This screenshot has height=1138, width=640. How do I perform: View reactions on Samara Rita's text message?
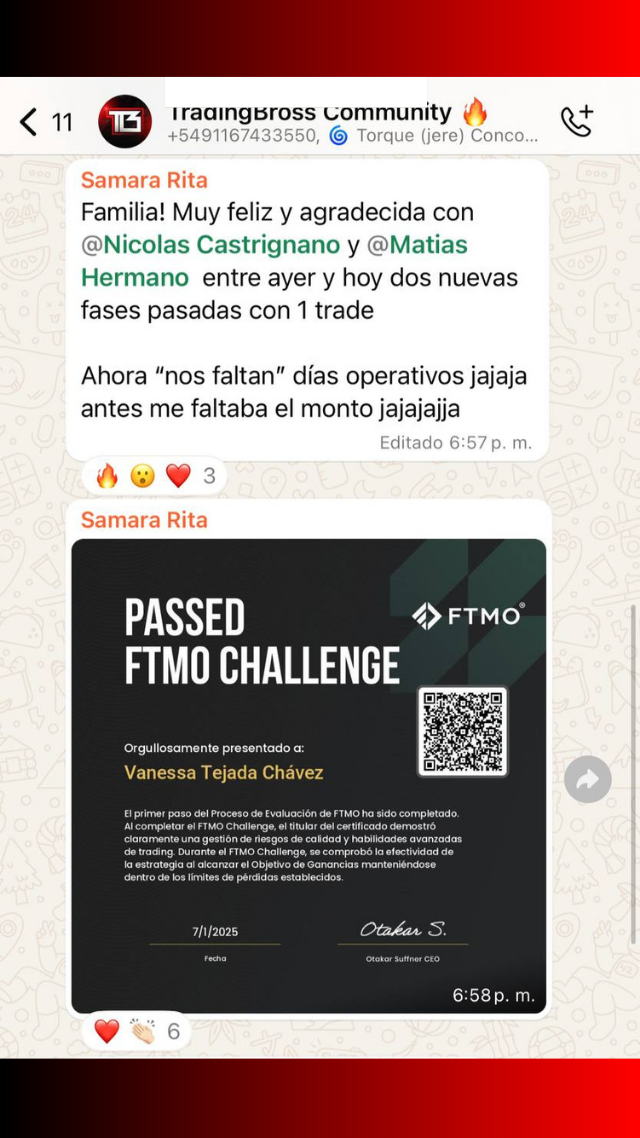pyautogui.click(x=155, y=476)
